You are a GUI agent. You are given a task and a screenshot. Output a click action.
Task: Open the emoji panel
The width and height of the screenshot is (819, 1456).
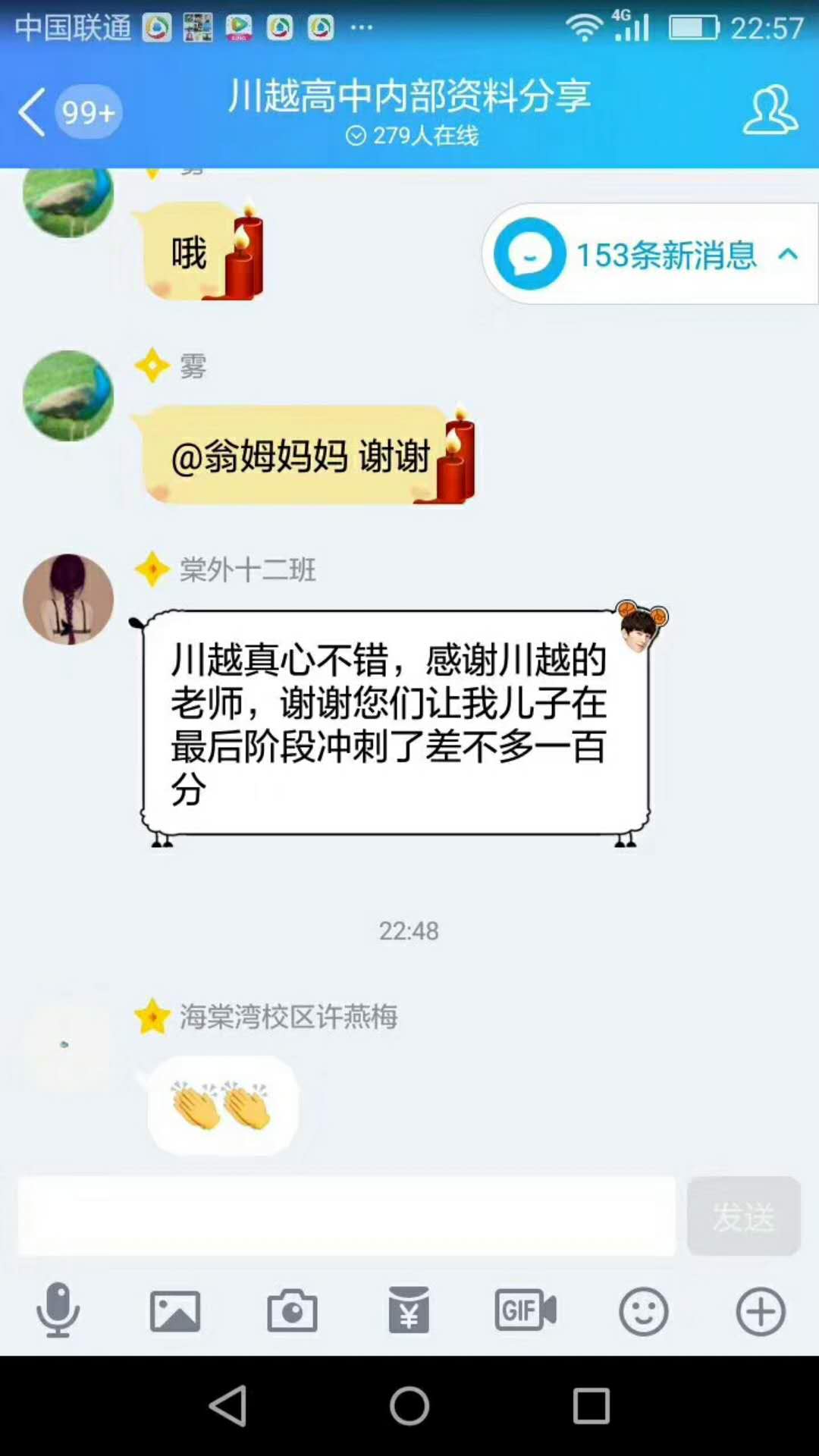click(643, 1311)
